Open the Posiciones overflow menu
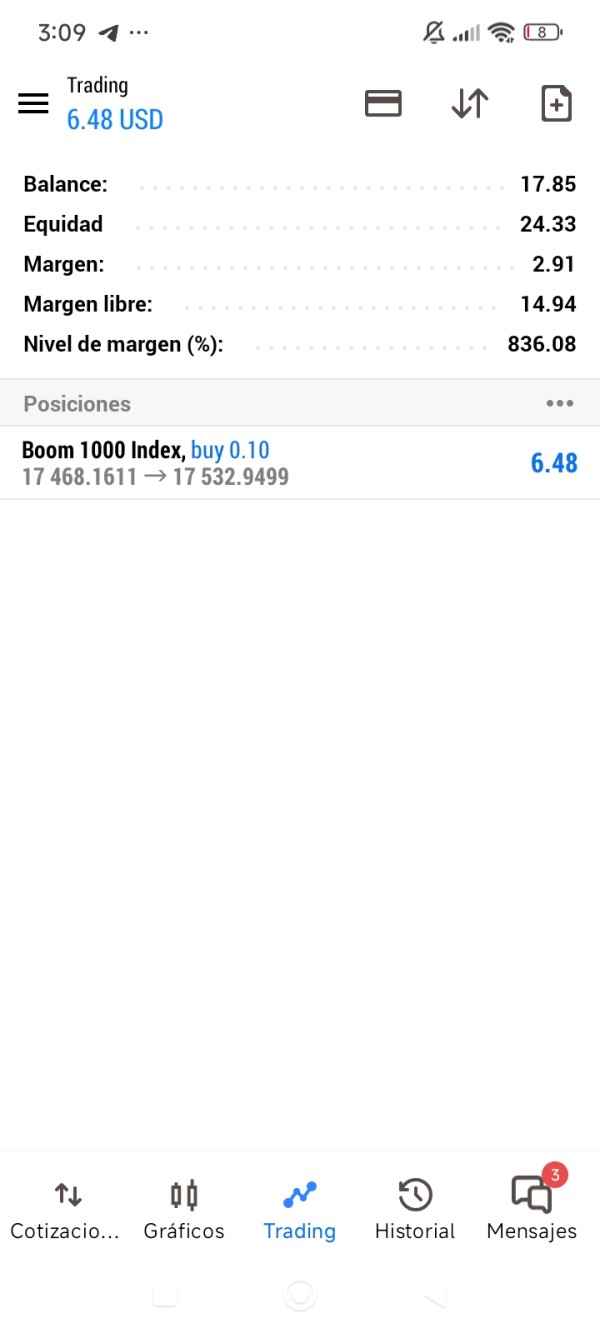The height and width of the screenshot is (1333, 600). [560, 404]
